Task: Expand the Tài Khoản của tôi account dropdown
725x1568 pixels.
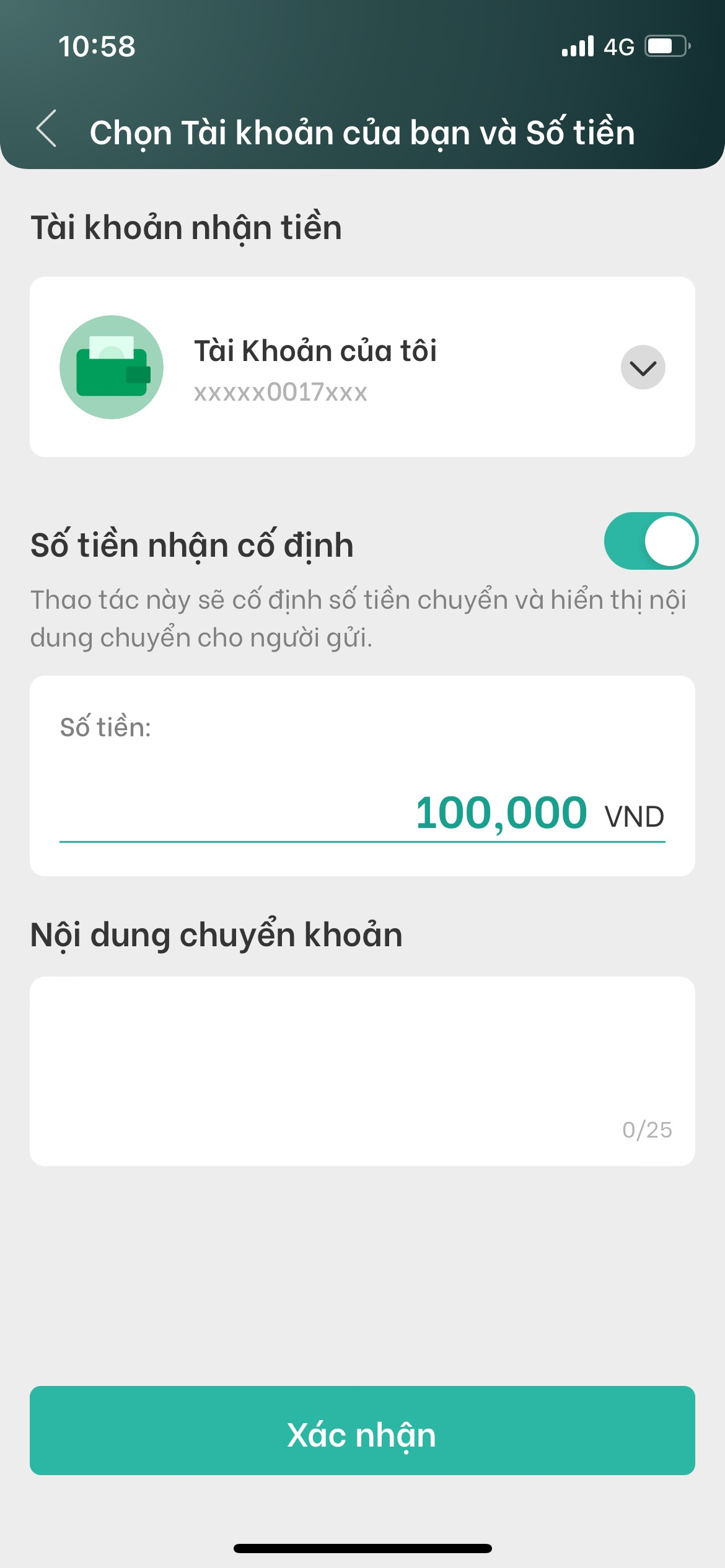Action: pyautogui.click(x=643, y=367)
